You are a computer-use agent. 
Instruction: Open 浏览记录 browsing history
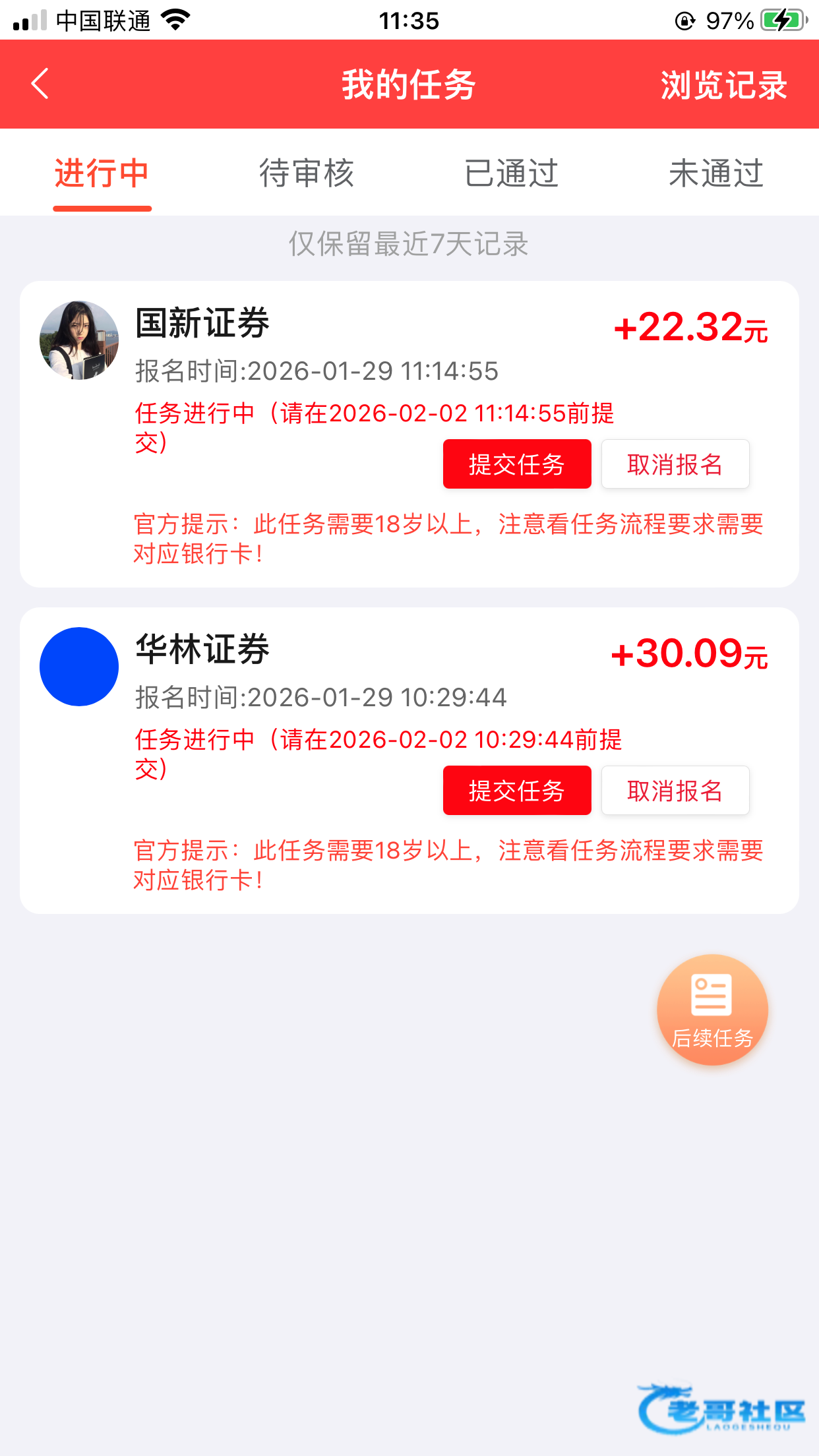(723, 85)
